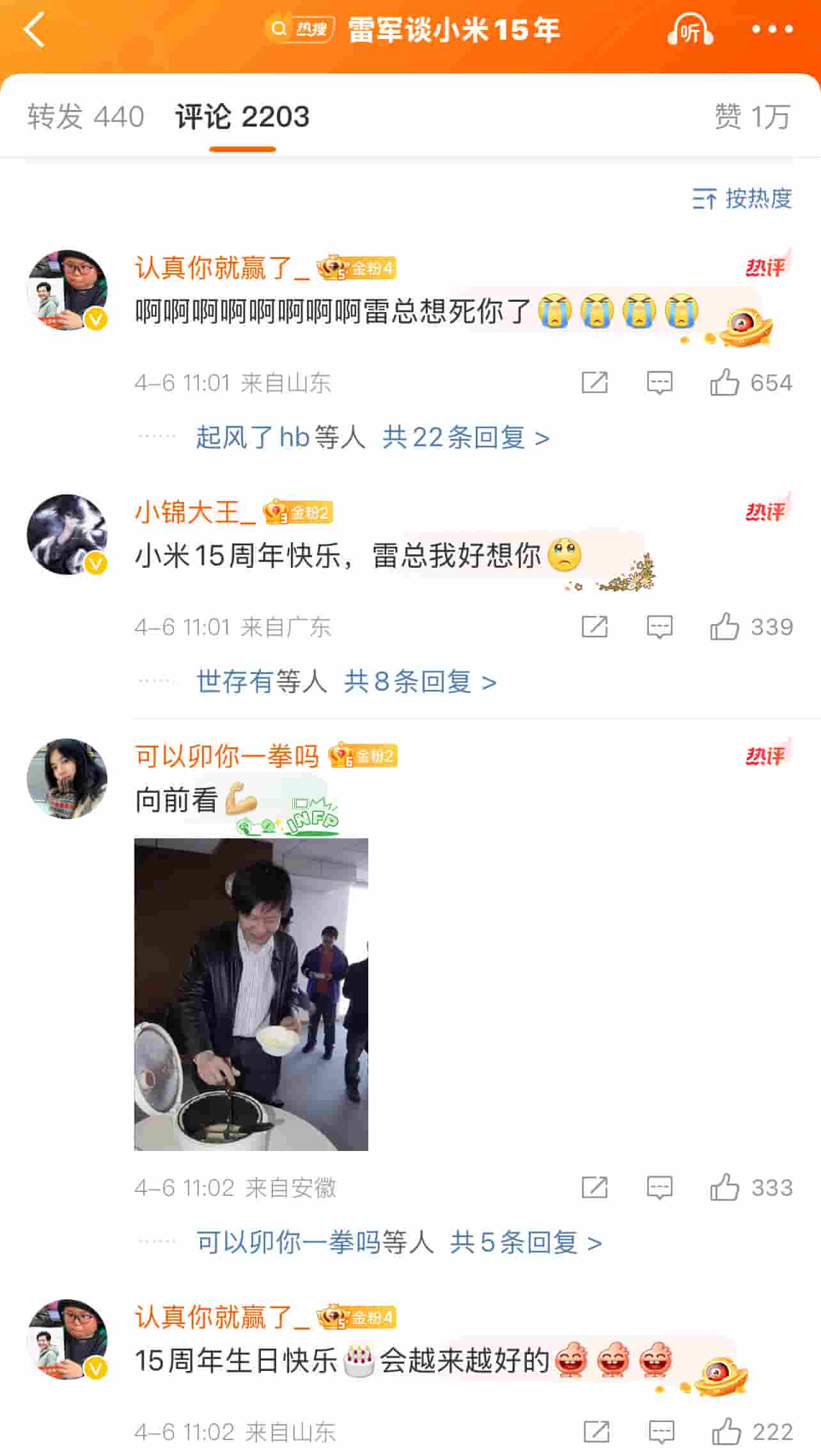
Task: Repost the comment 小米15周年快乐
Action: [x=594, y=627]
